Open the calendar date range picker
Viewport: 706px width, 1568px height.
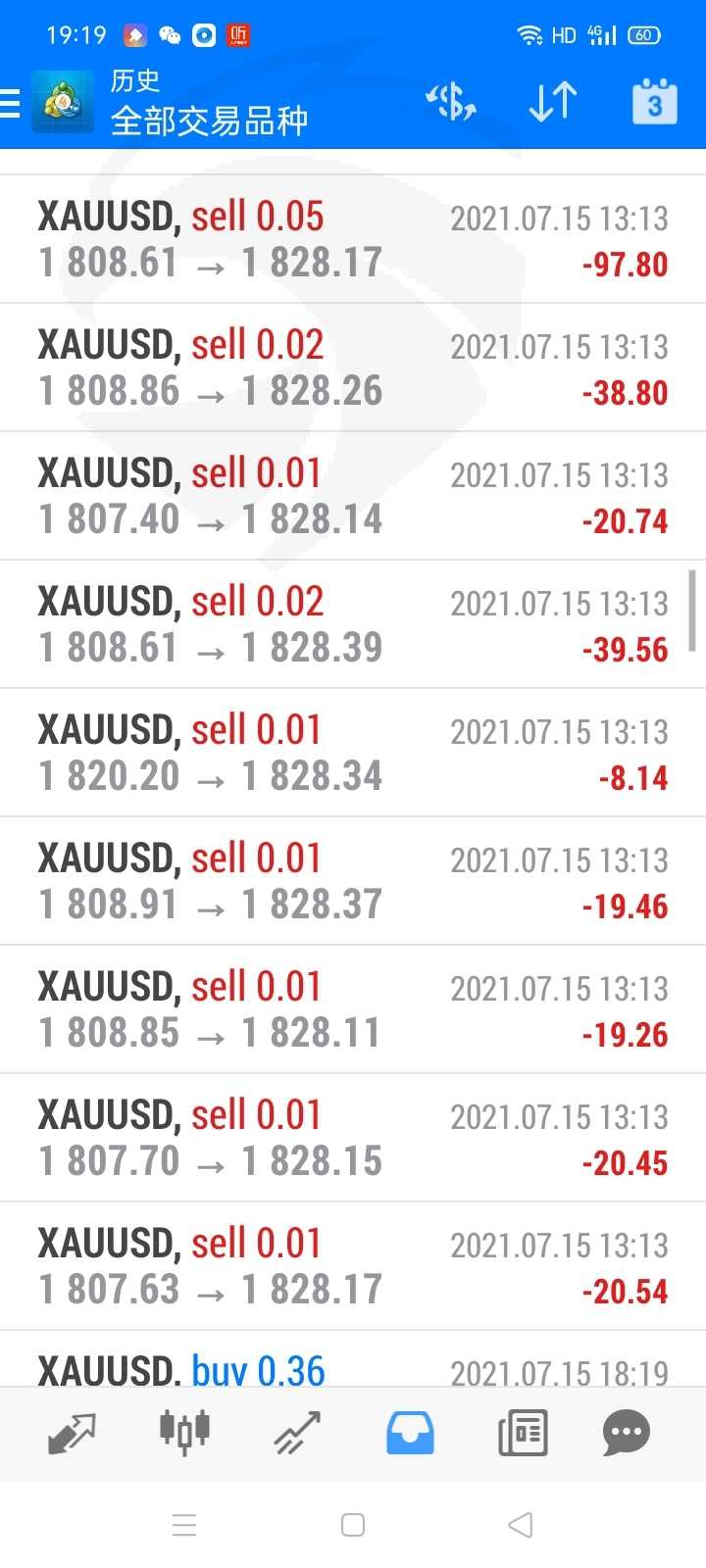point(654,102)
